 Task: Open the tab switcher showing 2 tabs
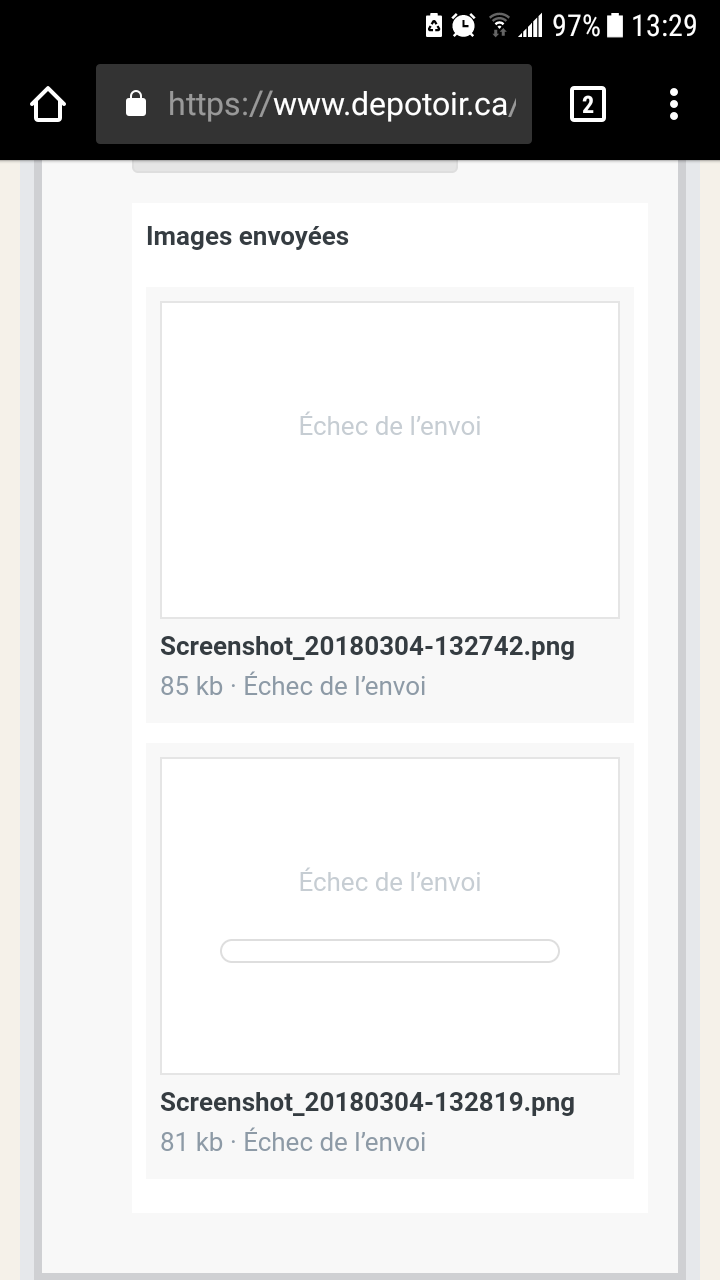[588, 104]
